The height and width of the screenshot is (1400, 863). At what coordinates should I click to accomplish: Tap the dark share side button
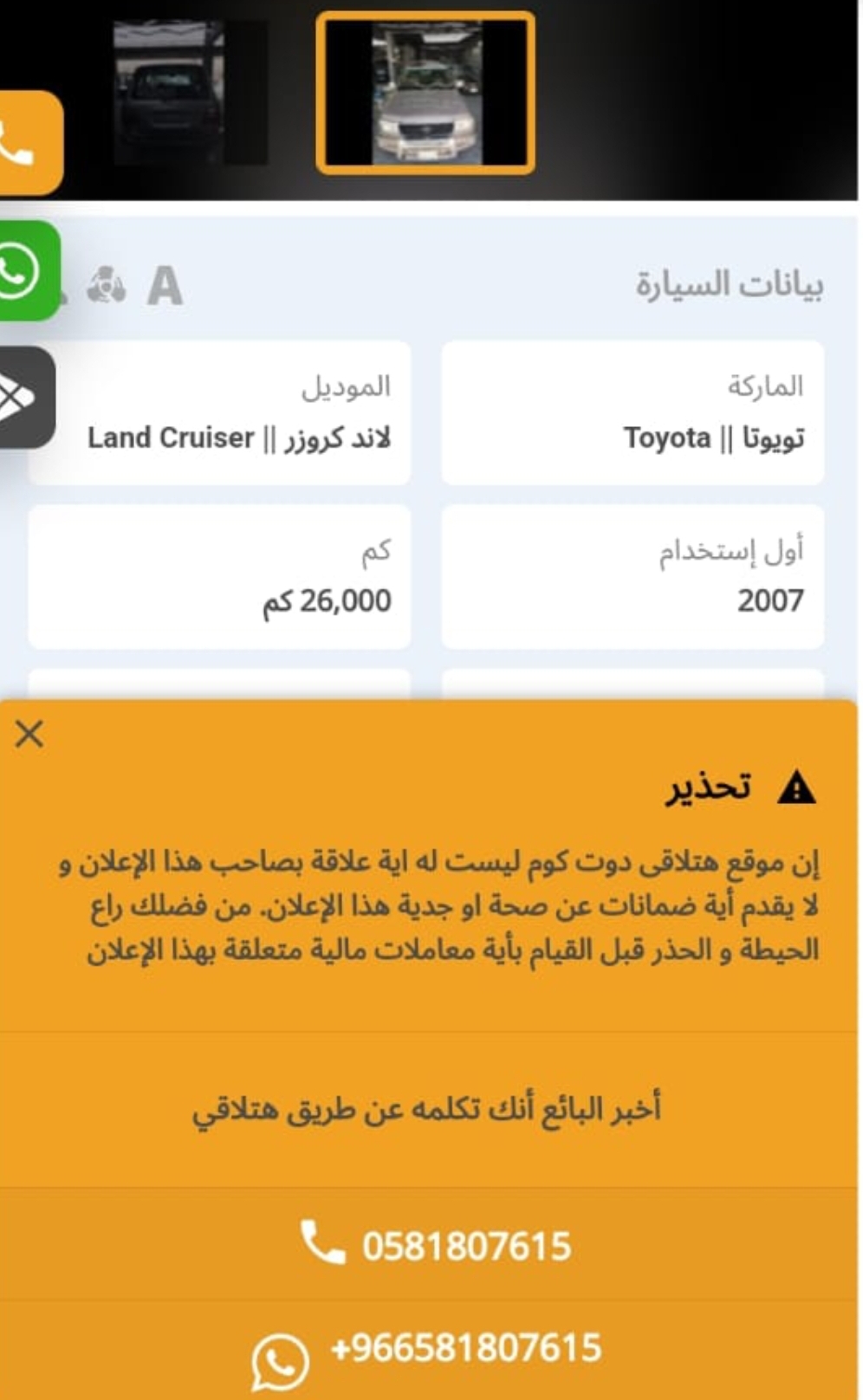[26, 398]
